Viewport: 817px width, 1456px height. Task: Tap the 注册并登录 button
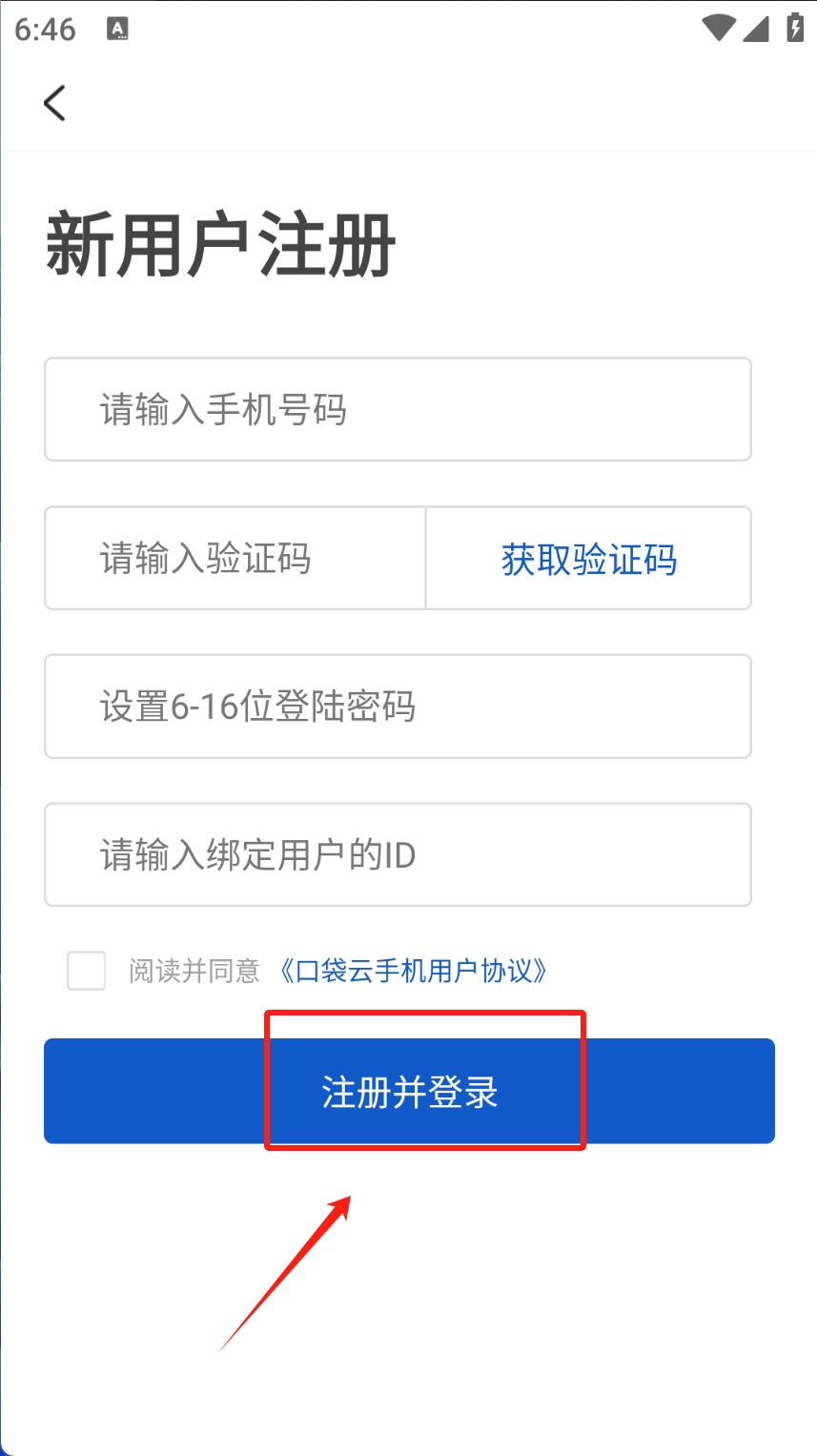(409, 1091)
